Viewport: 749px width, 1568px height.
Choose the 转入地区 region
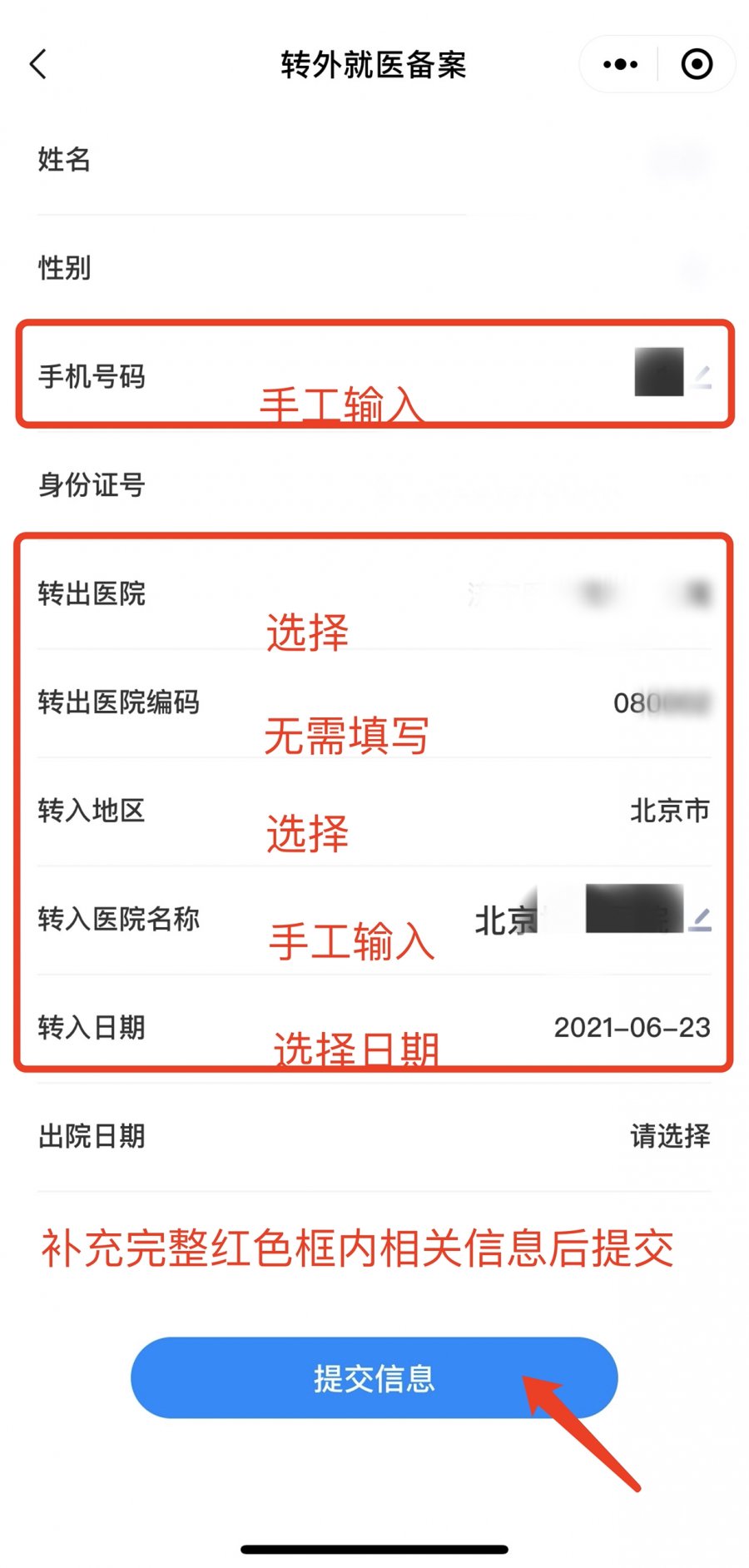669,810
